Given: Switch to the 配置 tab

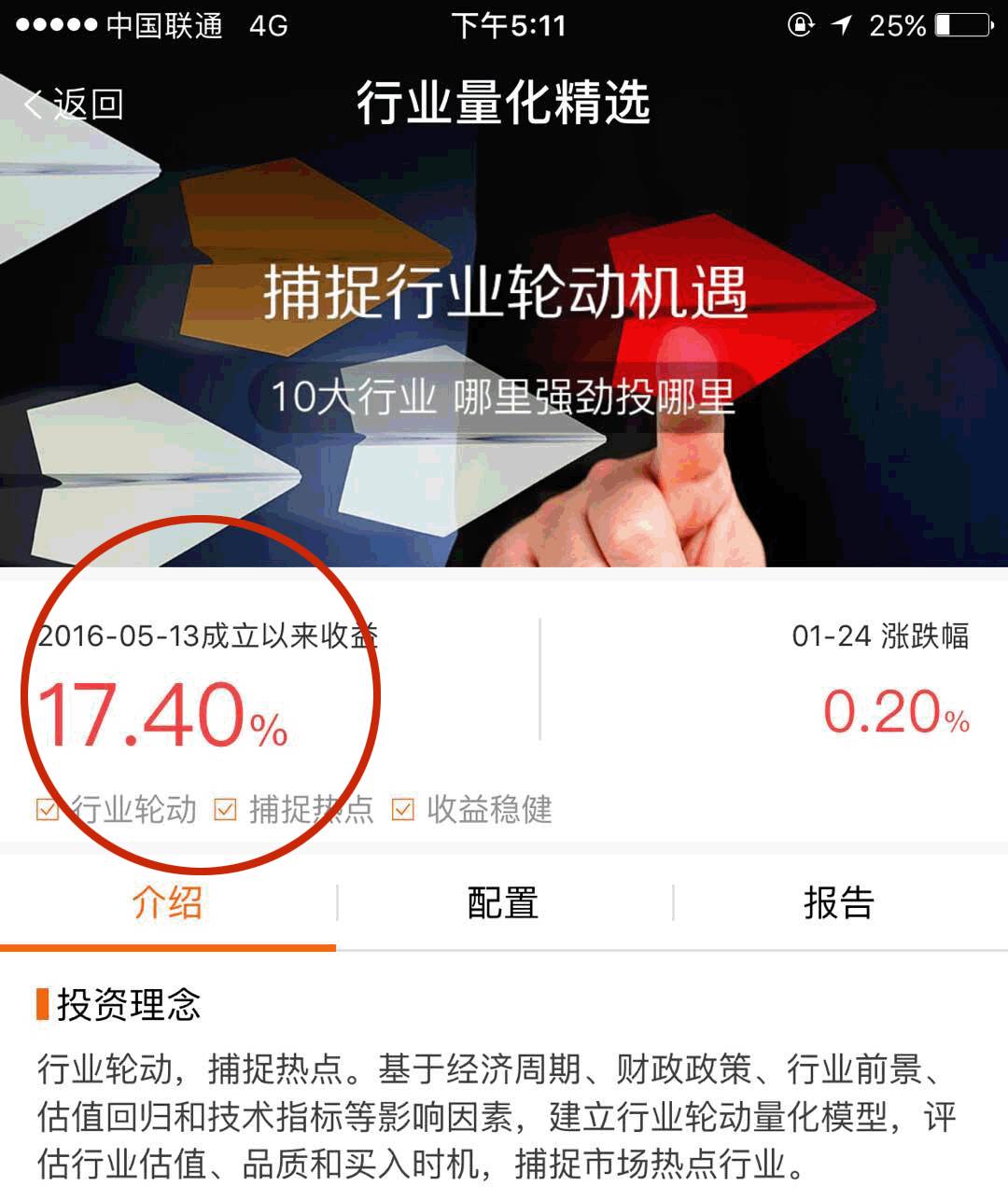Looking at the screenshot, I should pos(503,902).
